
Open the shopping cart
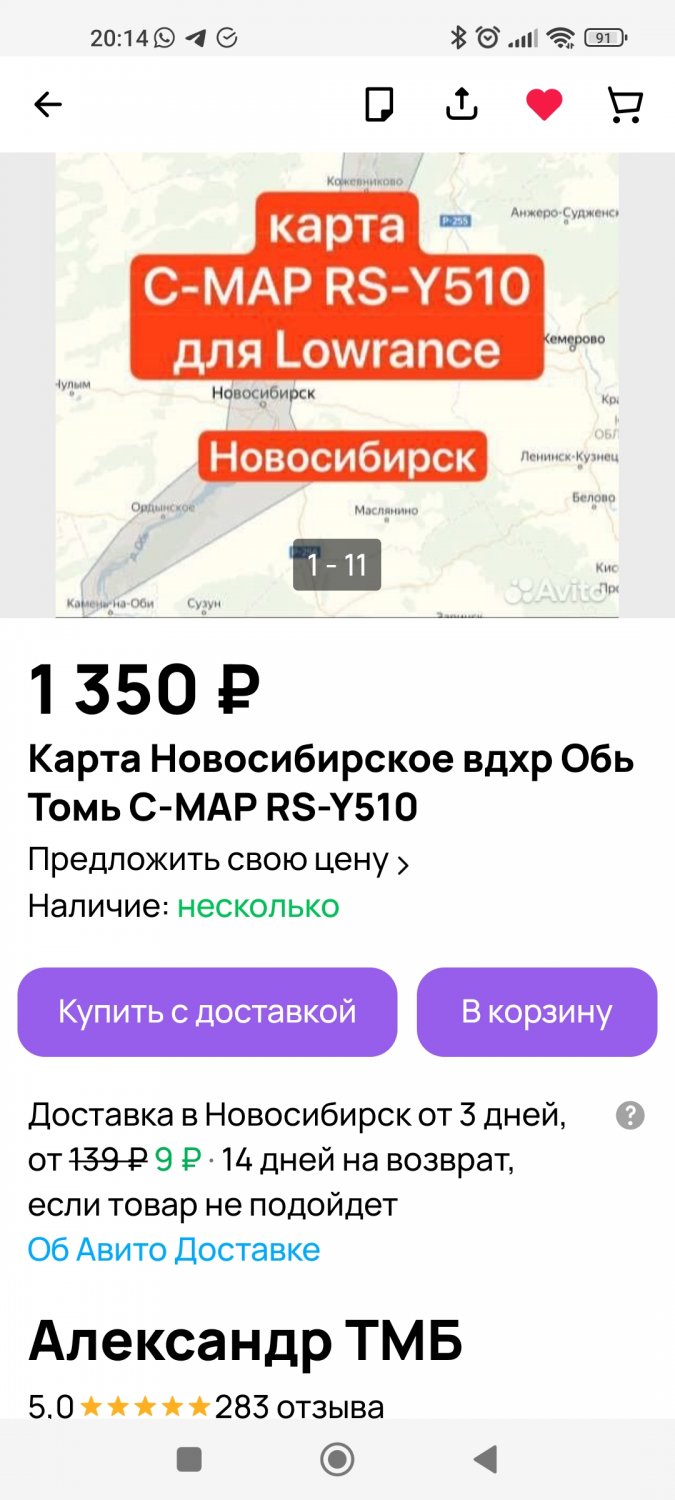click(626, 104)
